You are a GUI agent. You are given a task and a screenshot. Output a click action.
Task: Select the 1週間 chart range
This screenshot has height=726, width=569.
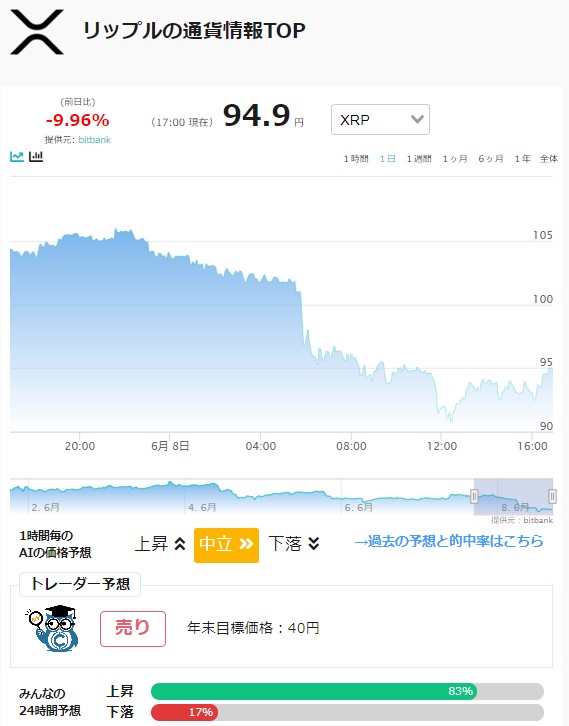click(419, 159)
